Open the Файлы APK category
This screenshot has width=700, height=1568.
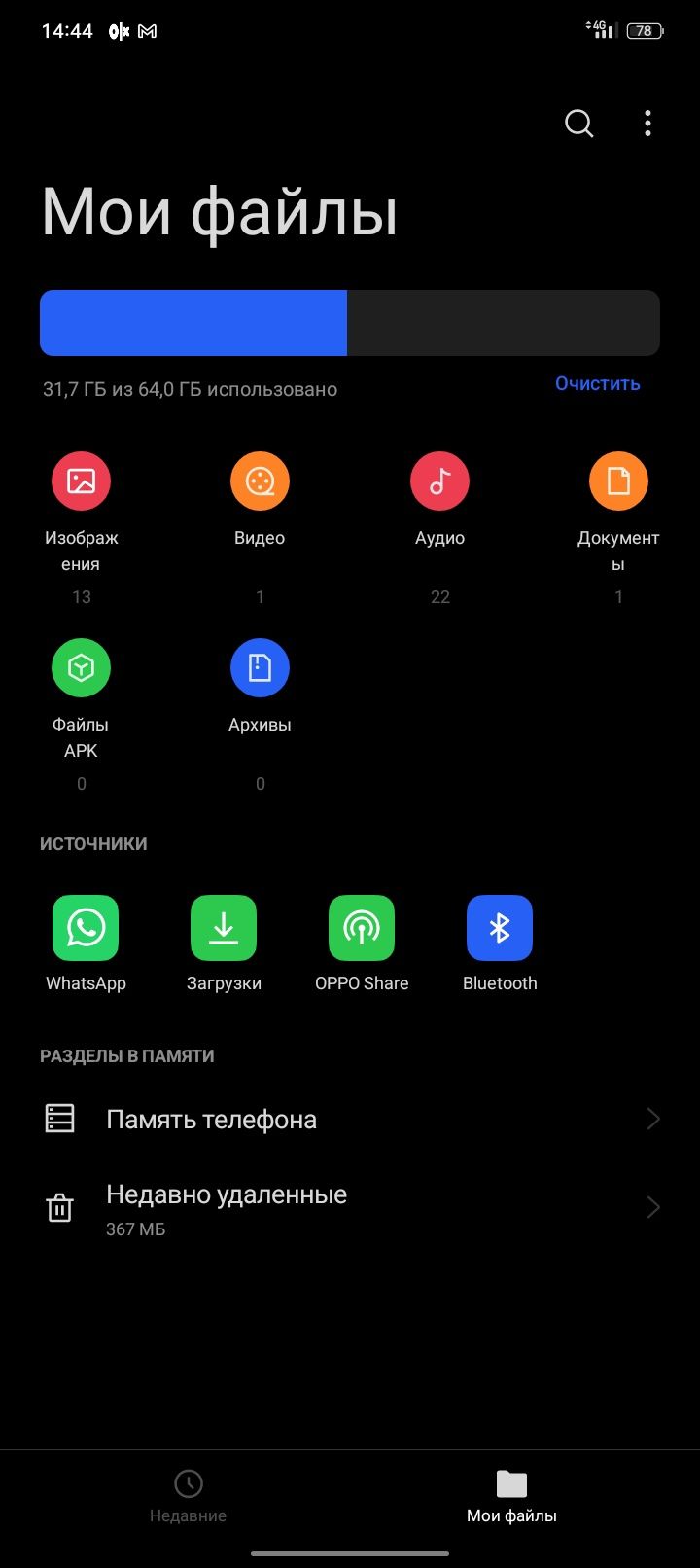(82, 668)
